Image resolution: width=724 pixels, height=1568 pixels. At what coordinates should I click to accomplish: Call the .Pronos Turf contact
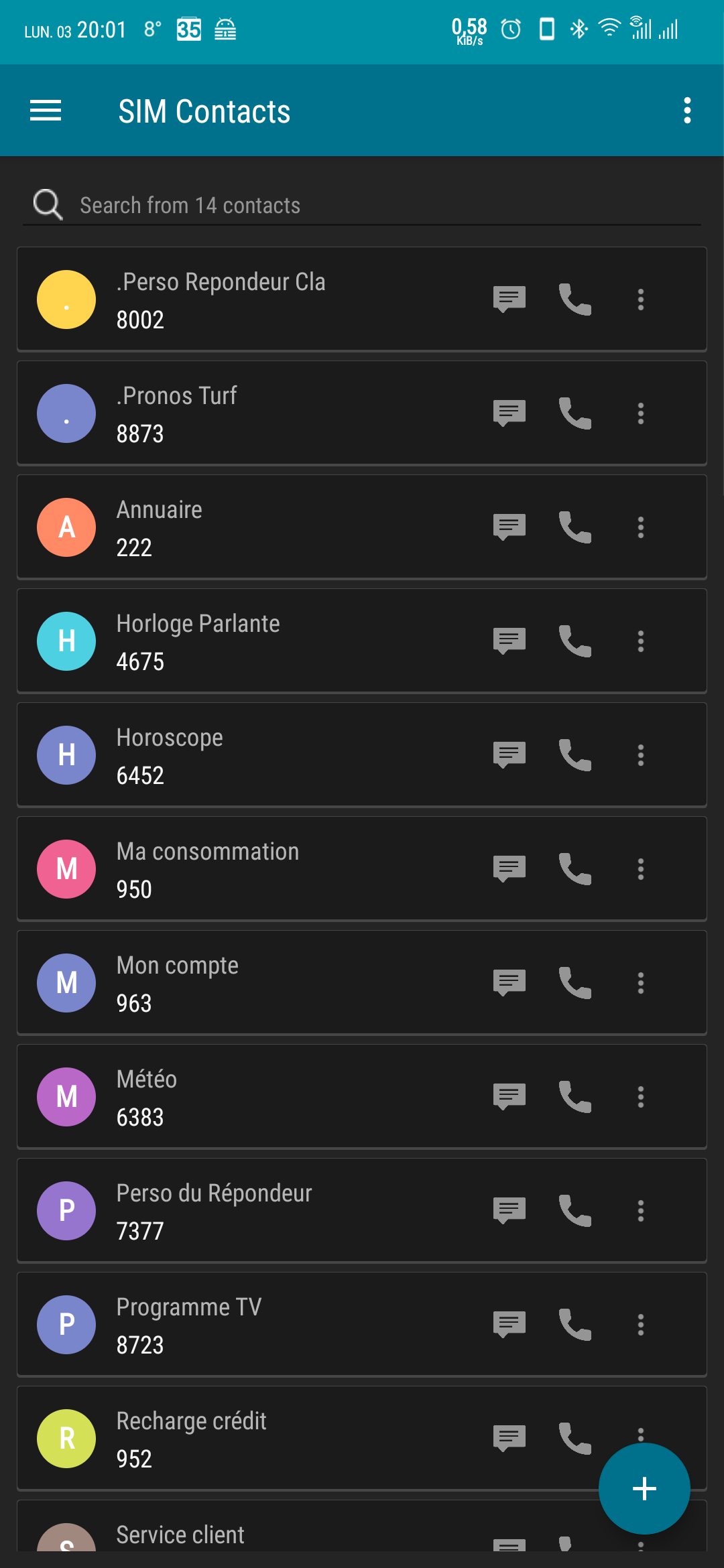575,413
